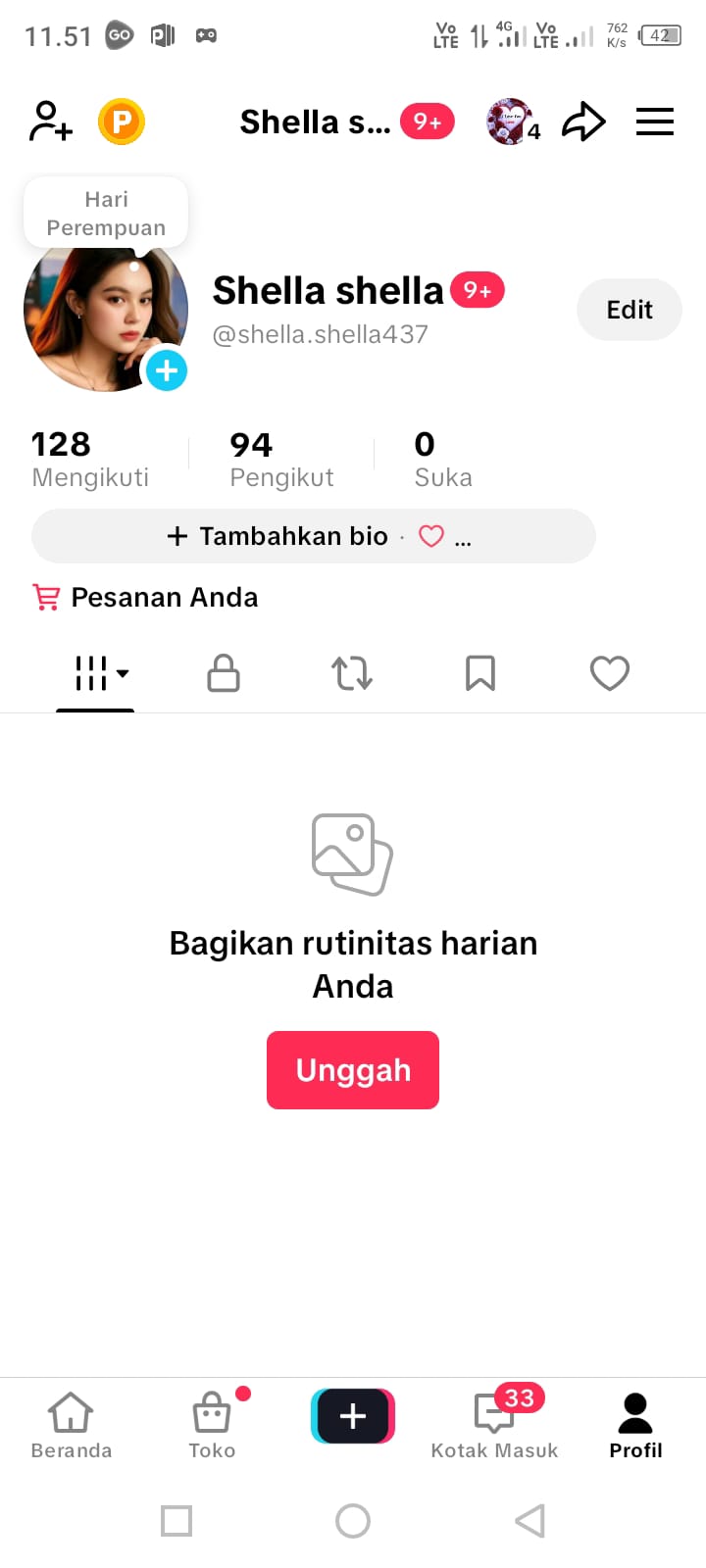
Task: View the 94 Pengikut list
Action: [281, 459]
